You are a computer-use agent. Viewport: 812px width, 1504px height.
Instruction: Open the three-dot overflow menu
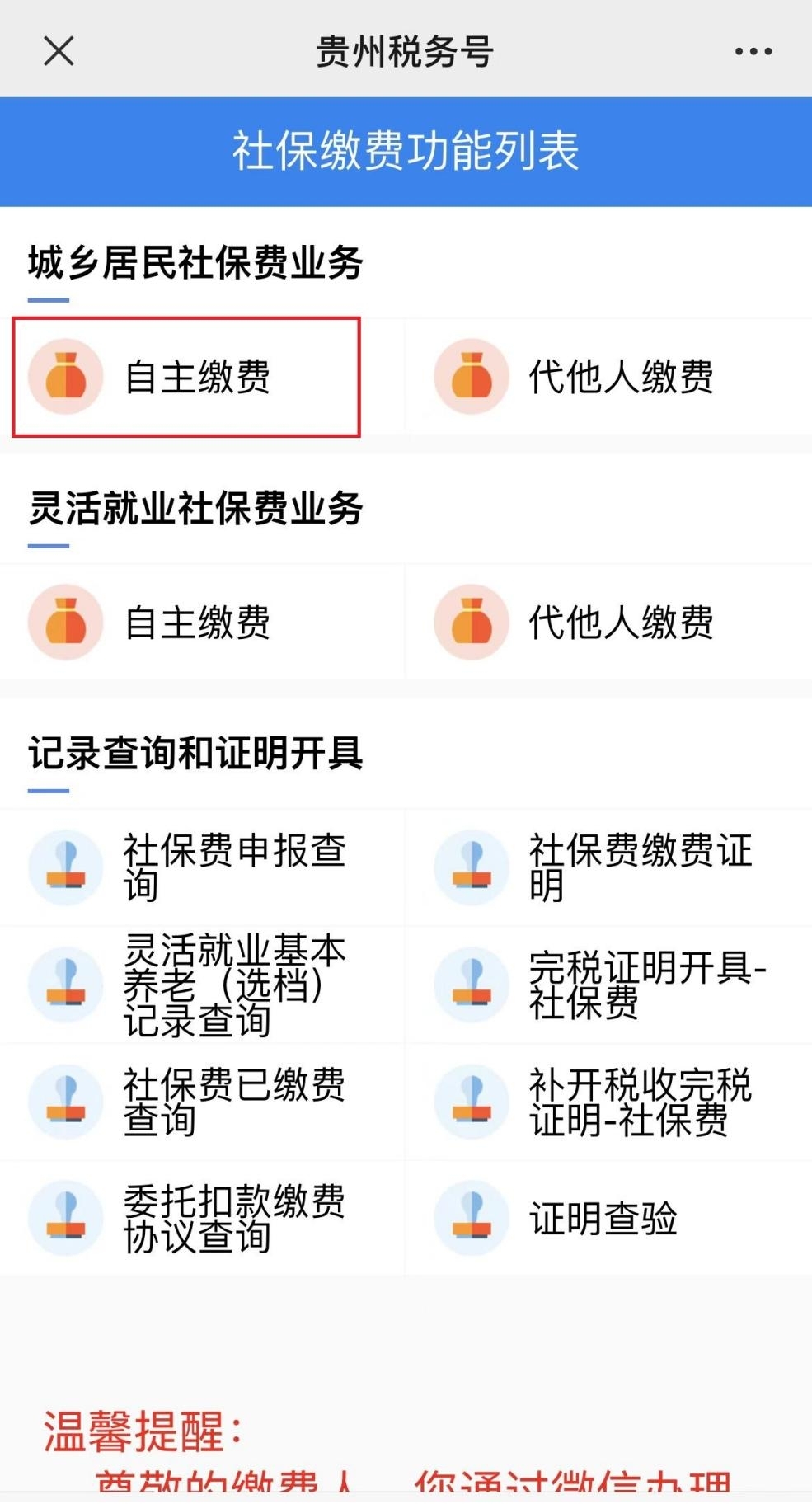[x=753, y=51]
